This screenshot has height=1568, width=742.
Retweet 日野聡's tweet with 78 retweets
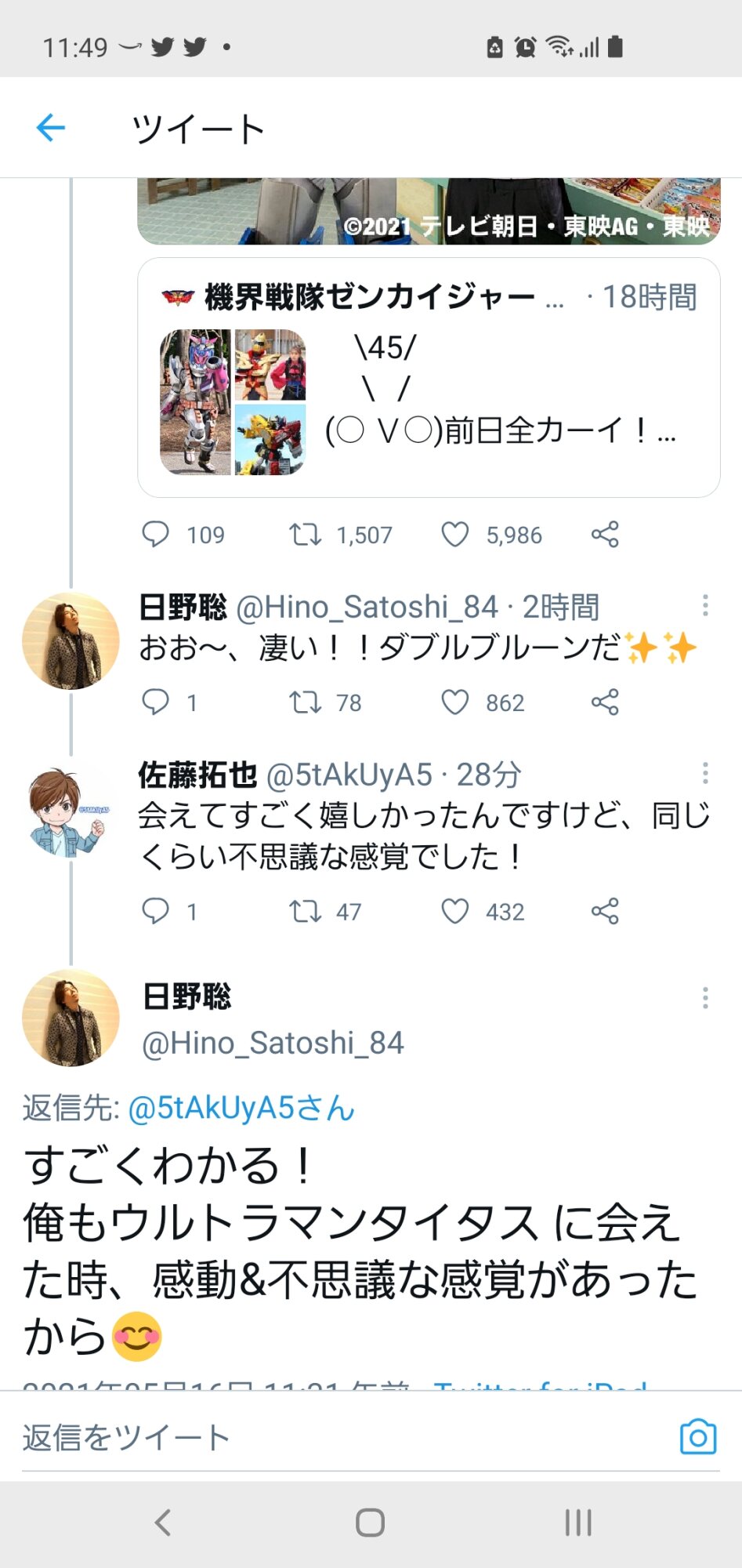pos(305,702)
